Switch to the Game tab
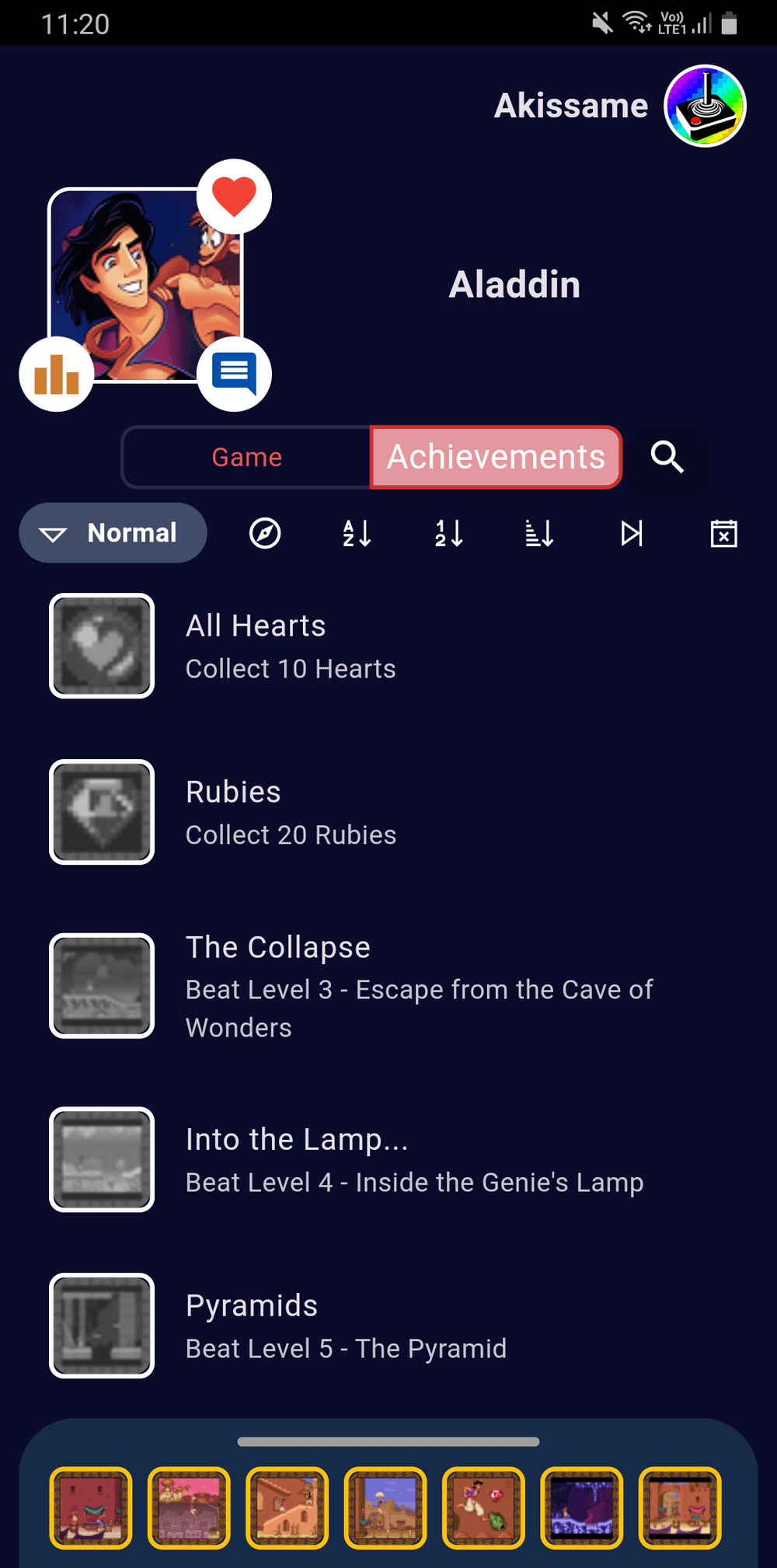Image resolution: width=777 pixels, height=1568 pixels. [246, 457]
